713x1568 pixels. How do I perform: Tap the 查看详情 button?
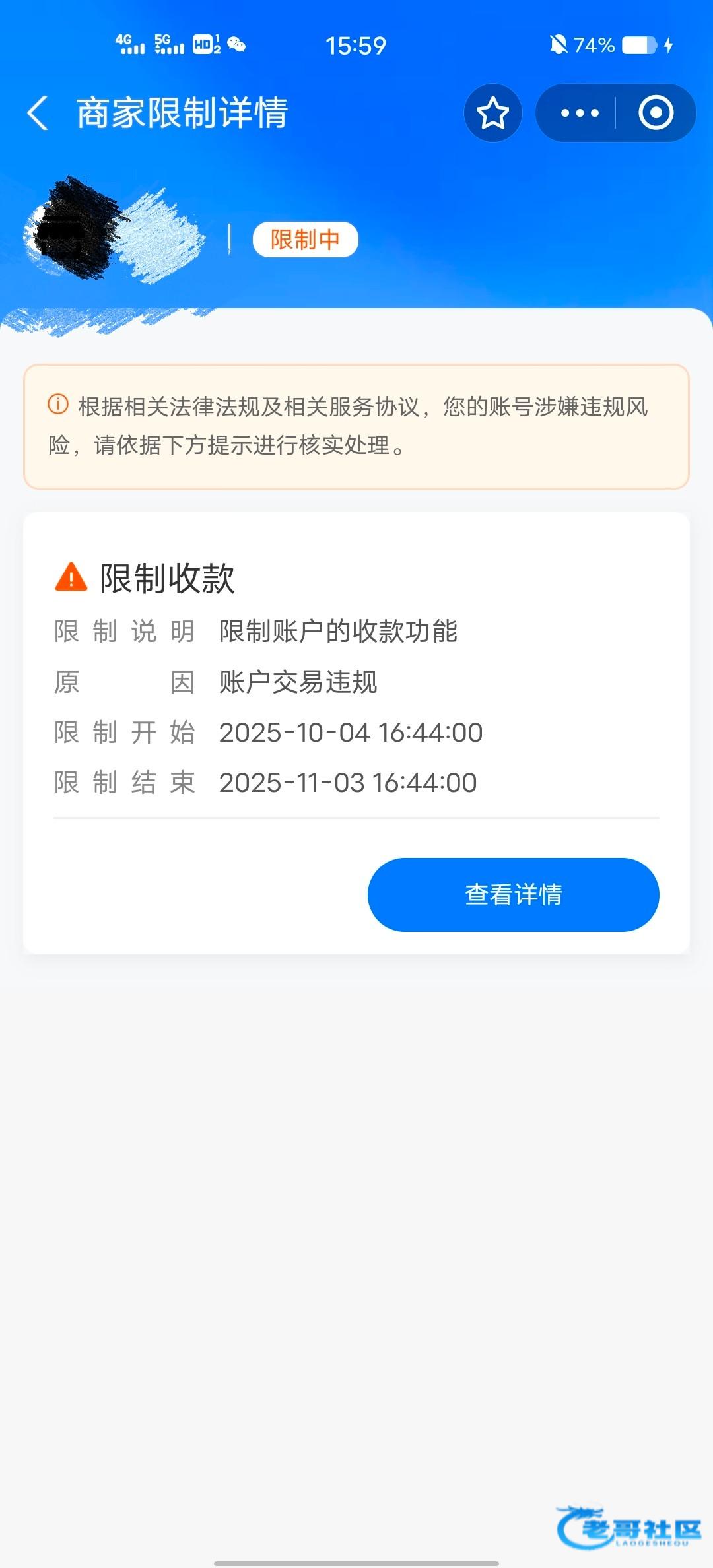[513, 894]
